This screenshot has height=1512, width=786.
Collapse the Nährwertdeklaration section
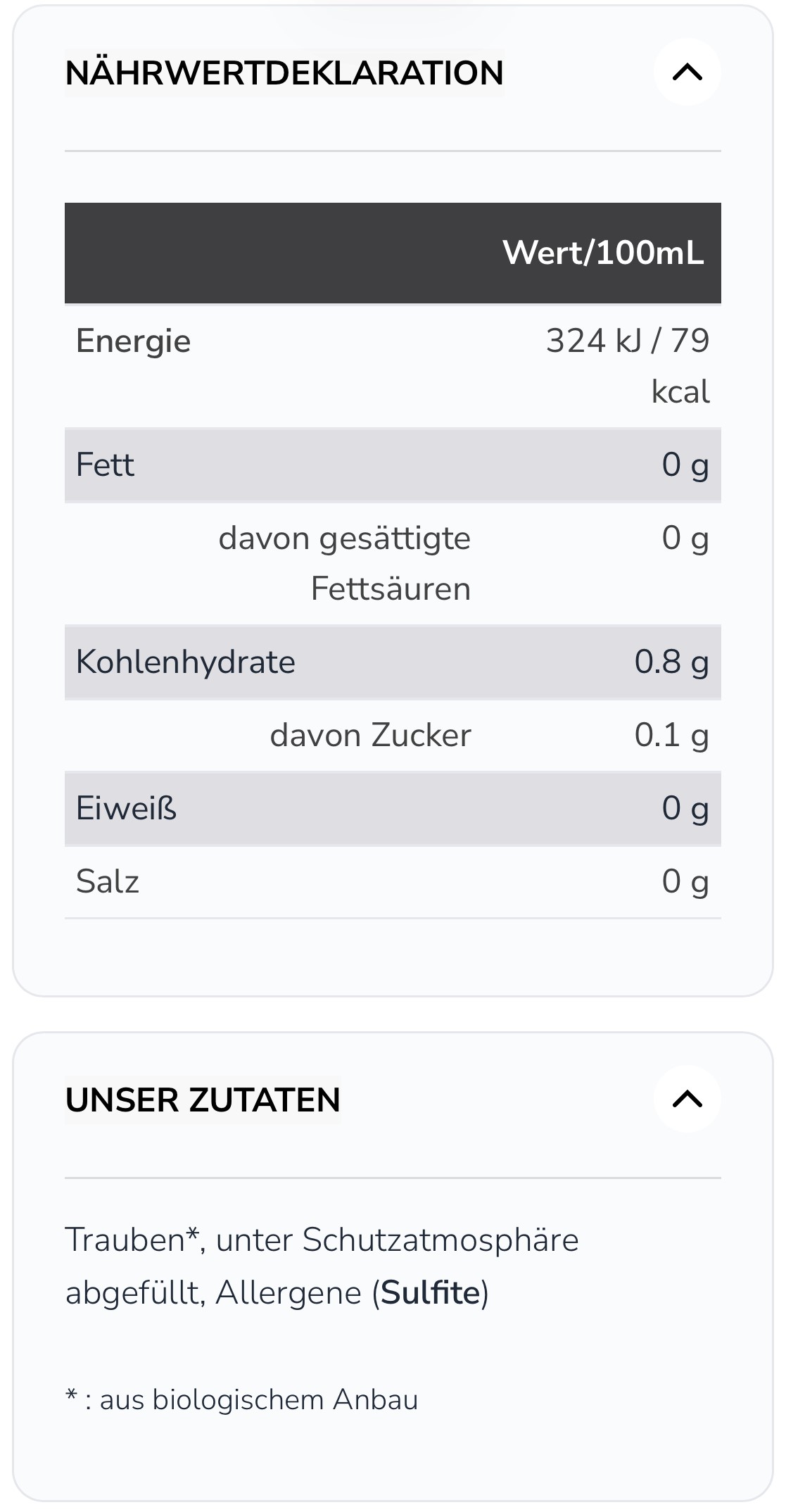[x=687, y=72]
